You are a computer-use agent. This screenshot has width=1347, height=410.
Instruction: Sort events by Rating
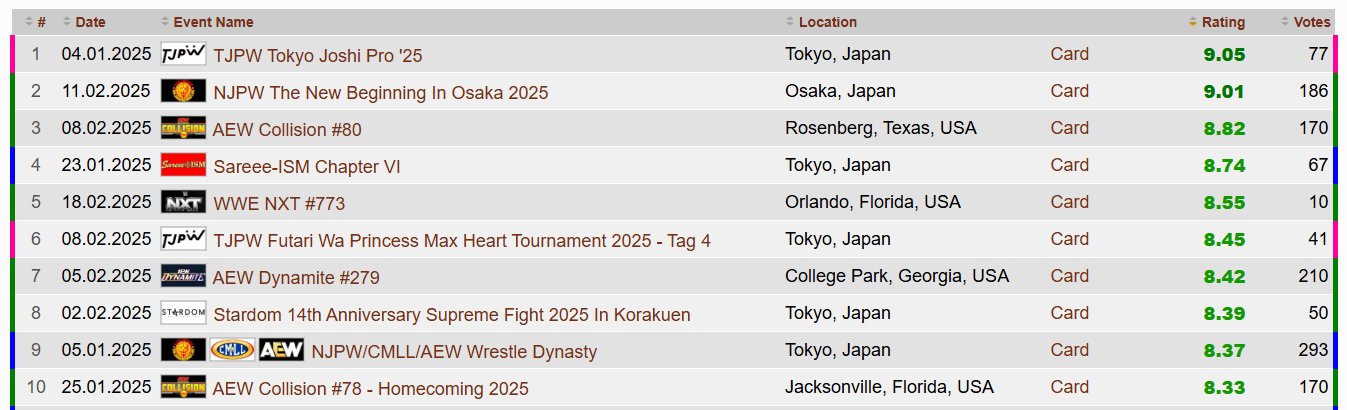click(x=1222, y=22)
